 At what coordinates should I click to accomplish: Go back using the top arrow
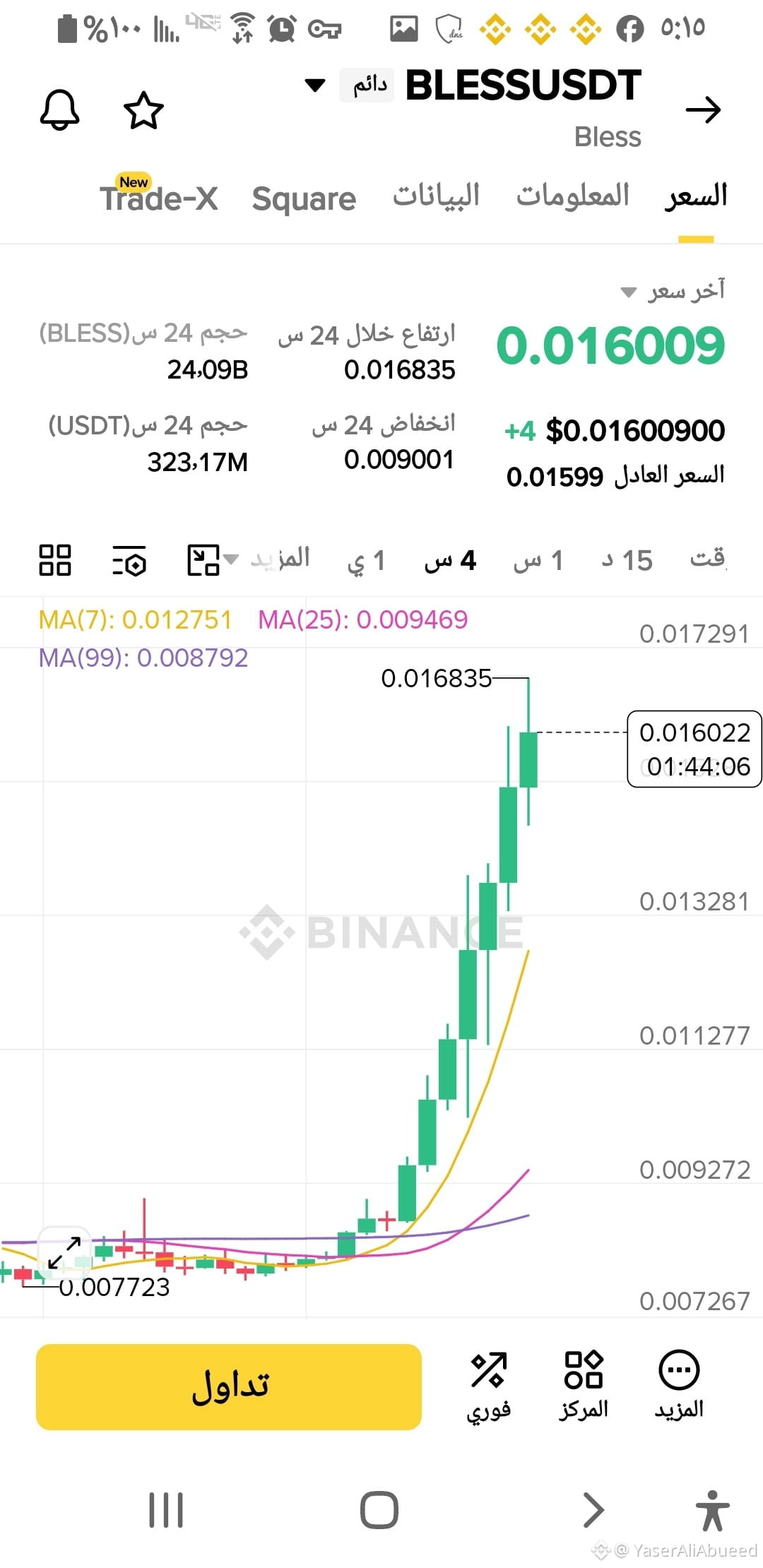703,109
